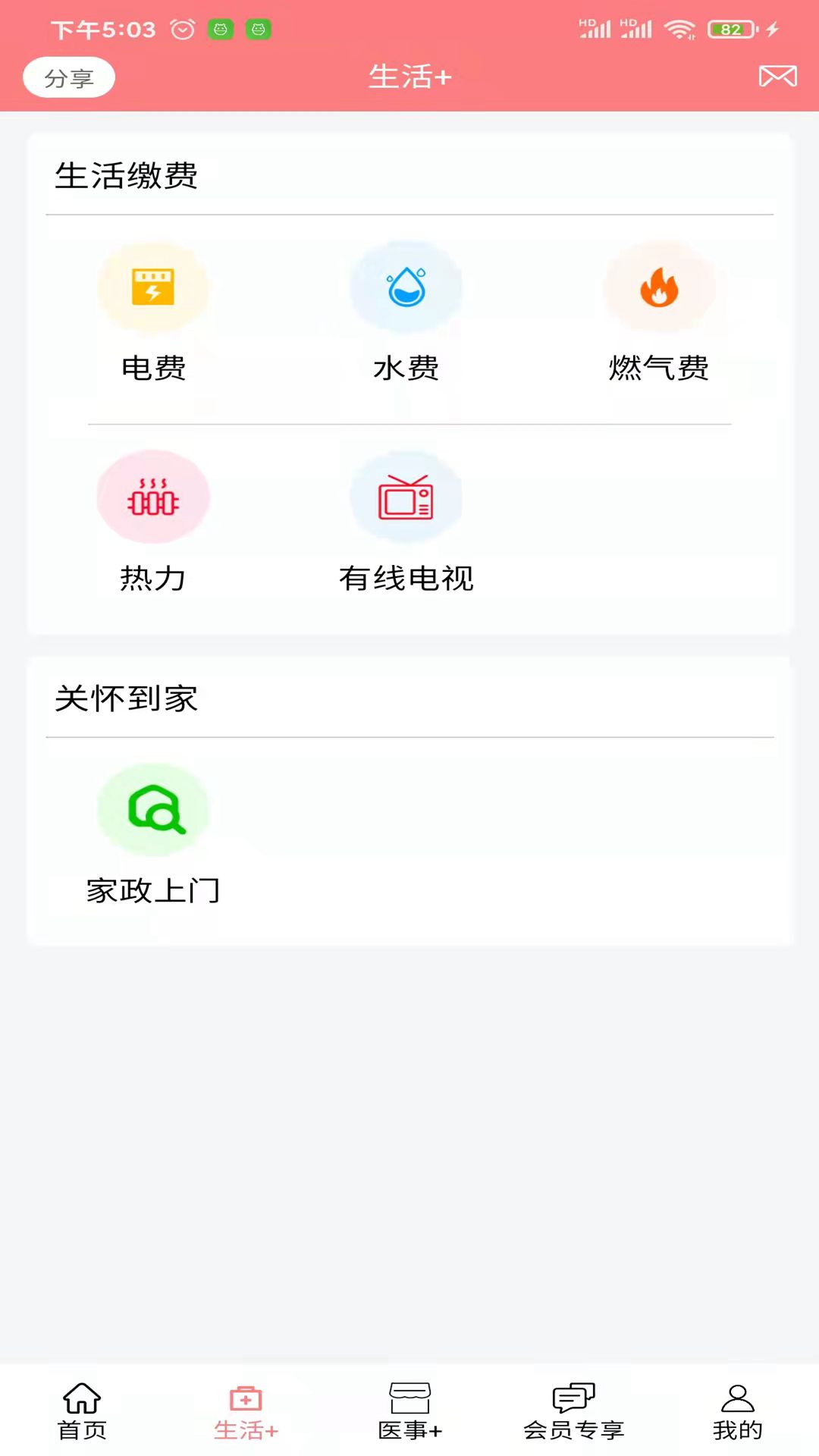Tap the storefront icon above 医事+
The width and height of the screenshot is (819, 1456).
(x=409, y=1408)
